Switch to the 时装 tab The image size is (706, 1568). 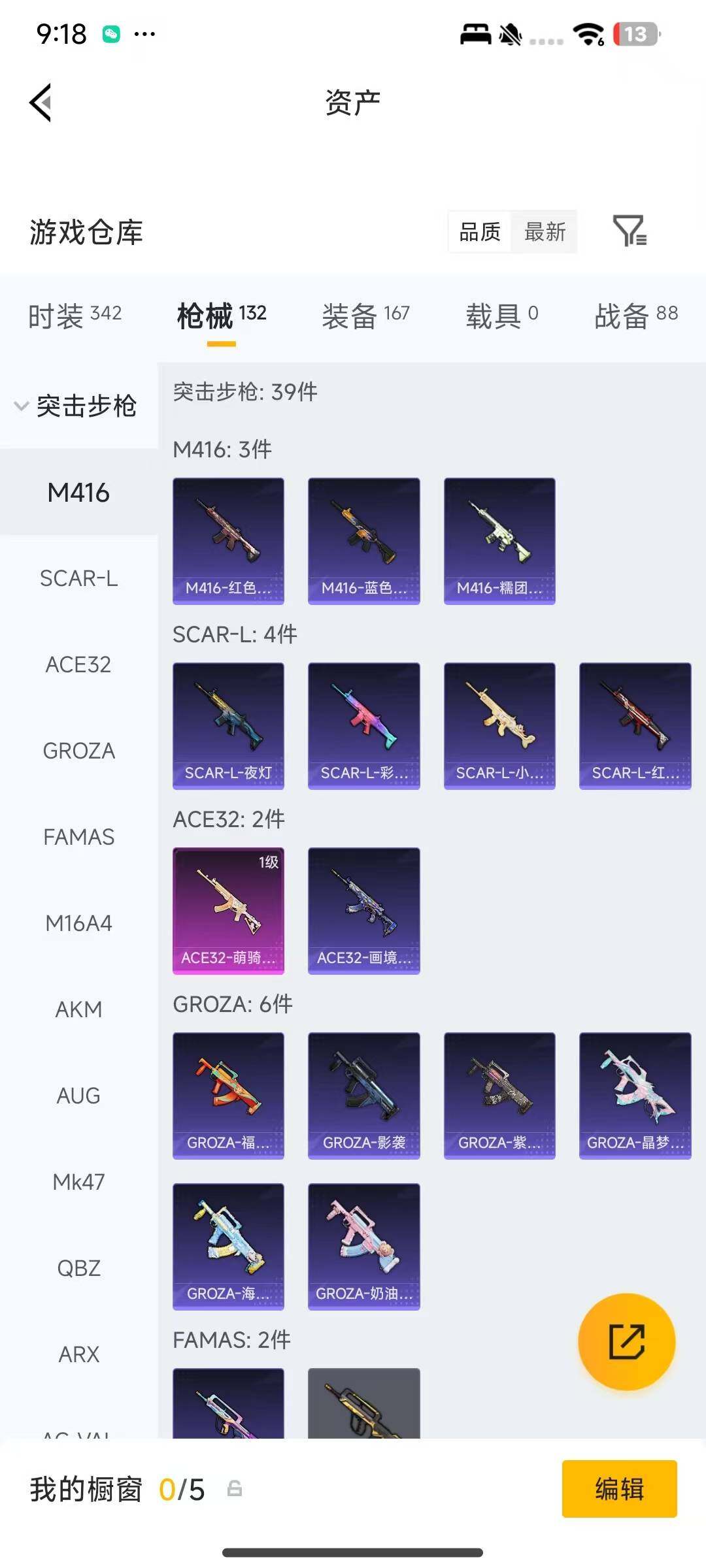(75, 316)
